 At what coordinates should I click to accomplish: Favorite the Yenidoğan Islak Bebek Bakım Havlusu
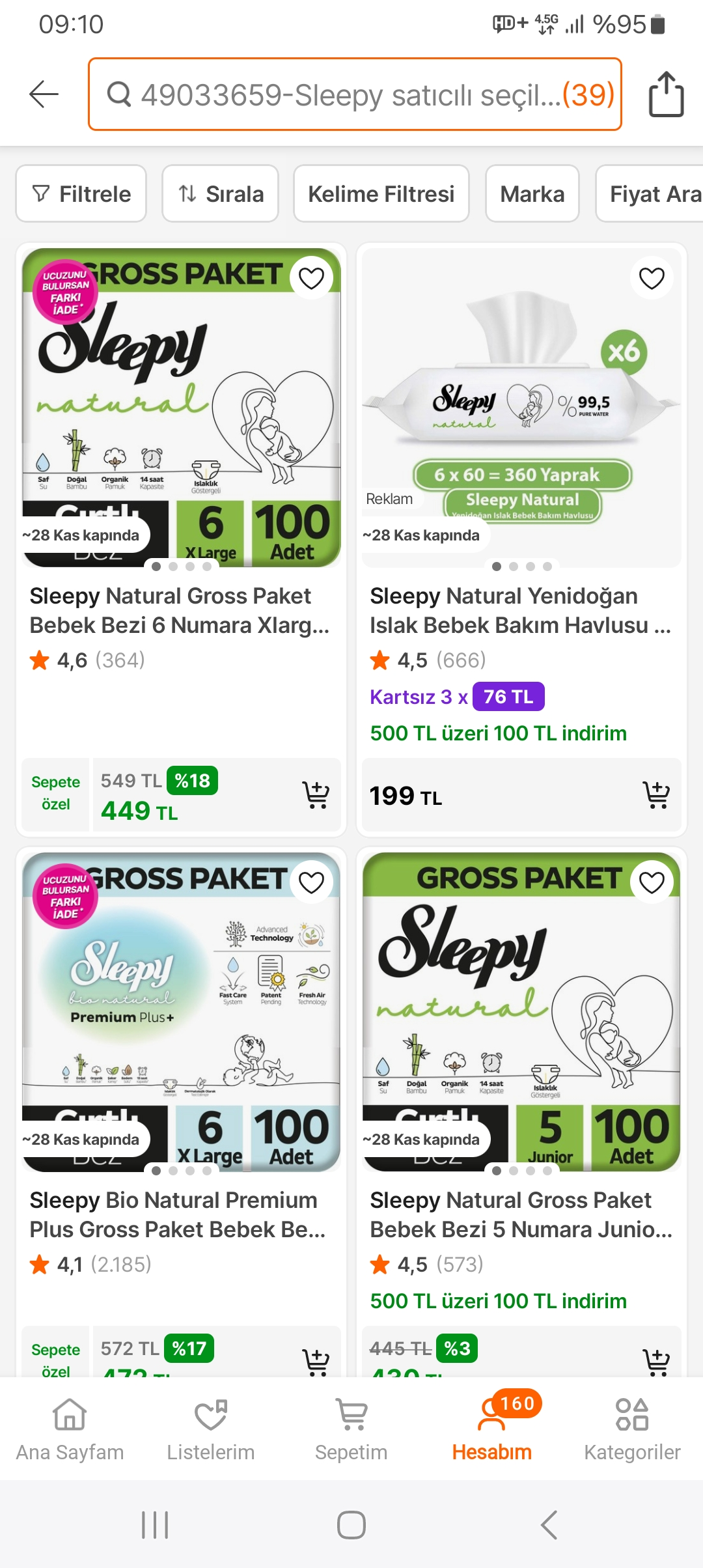pos(652,279)
